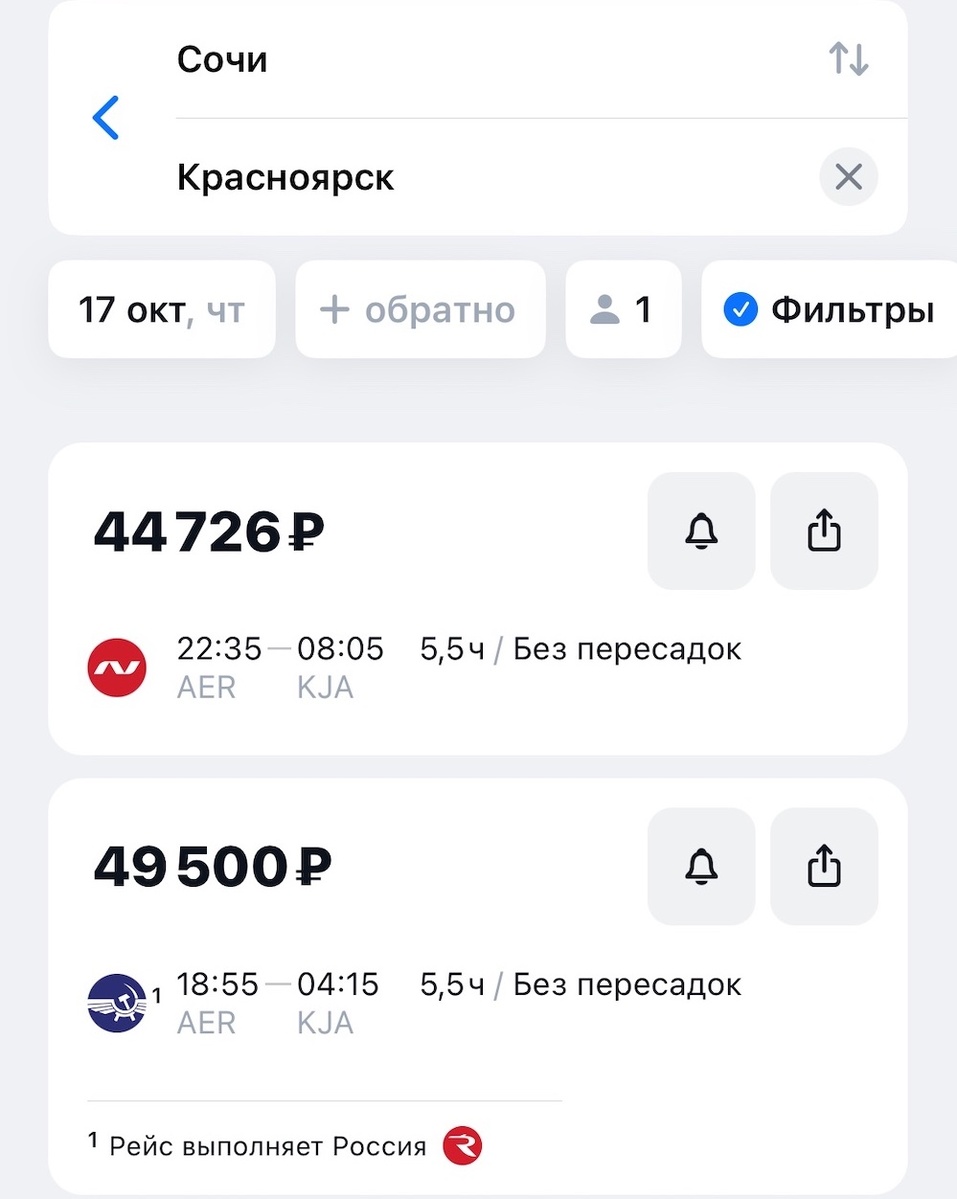
Task: Click the Nordwind airline logo
Action: point(116,667)
